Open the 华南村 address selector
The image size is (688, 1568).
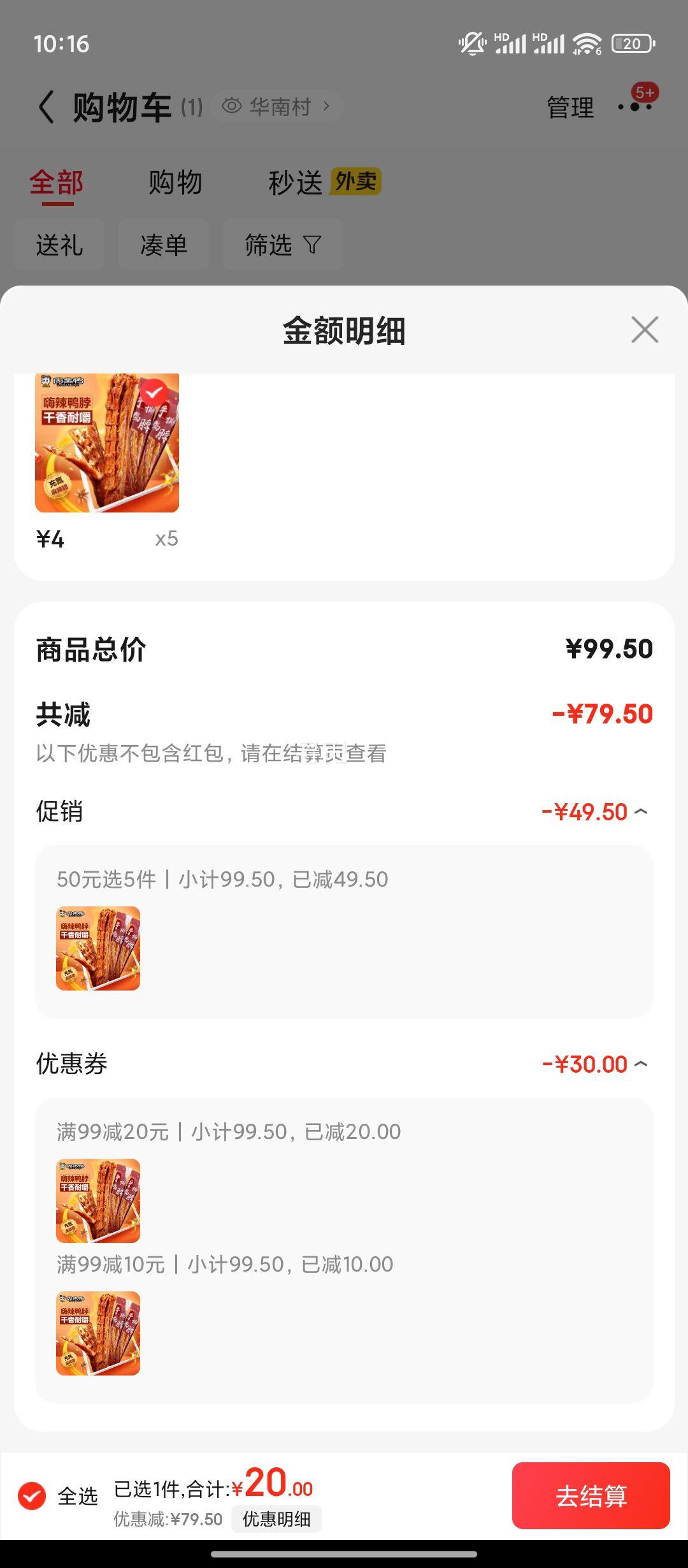[278, 106]
